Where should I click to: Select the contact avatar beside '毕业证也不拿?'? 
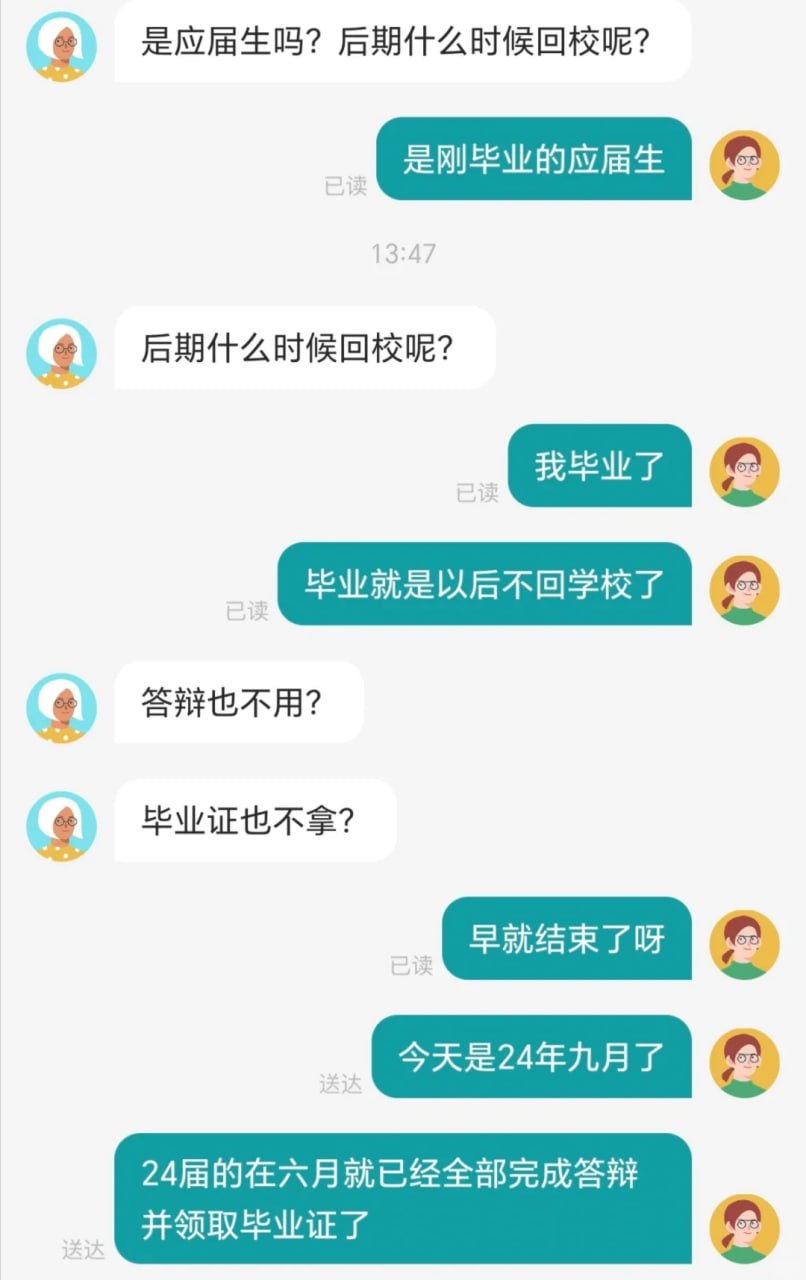(60, 826)
